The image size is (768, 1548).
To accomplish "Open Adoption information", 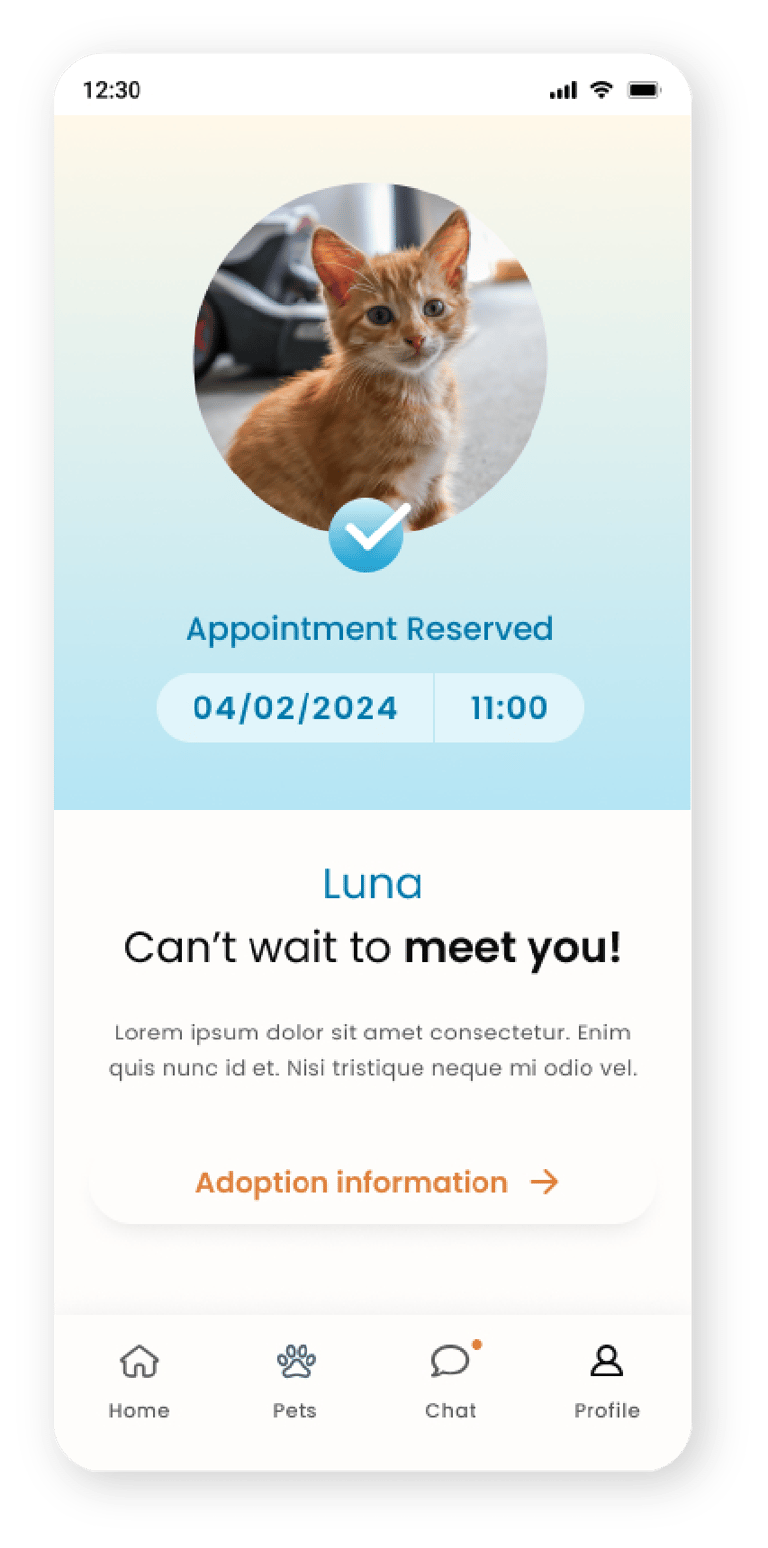I will 373,1182.
